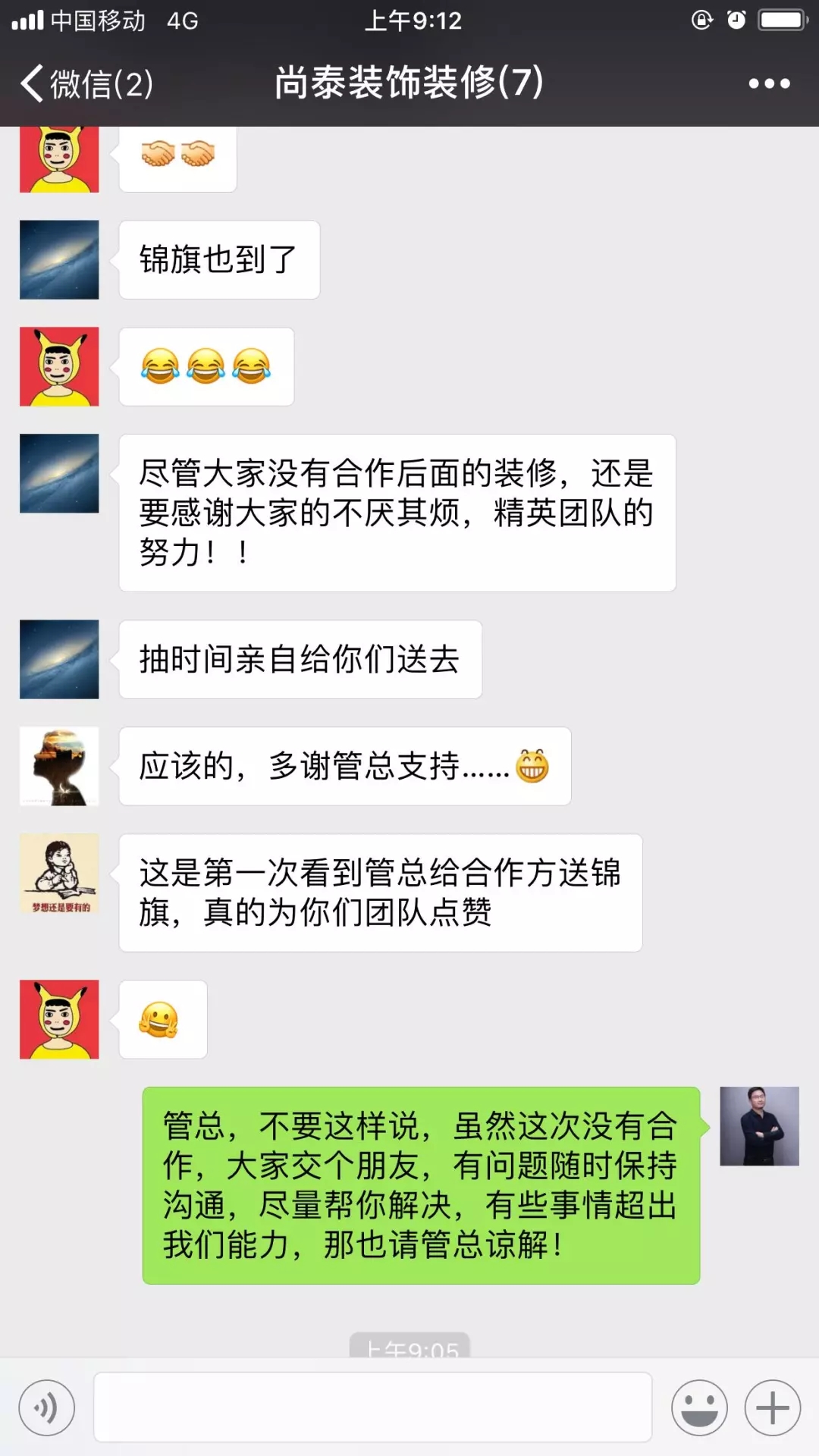819x1456 pixels.
Task: Open galaxy avatar next to 锦旗也到了
Action: click(59, 259)
